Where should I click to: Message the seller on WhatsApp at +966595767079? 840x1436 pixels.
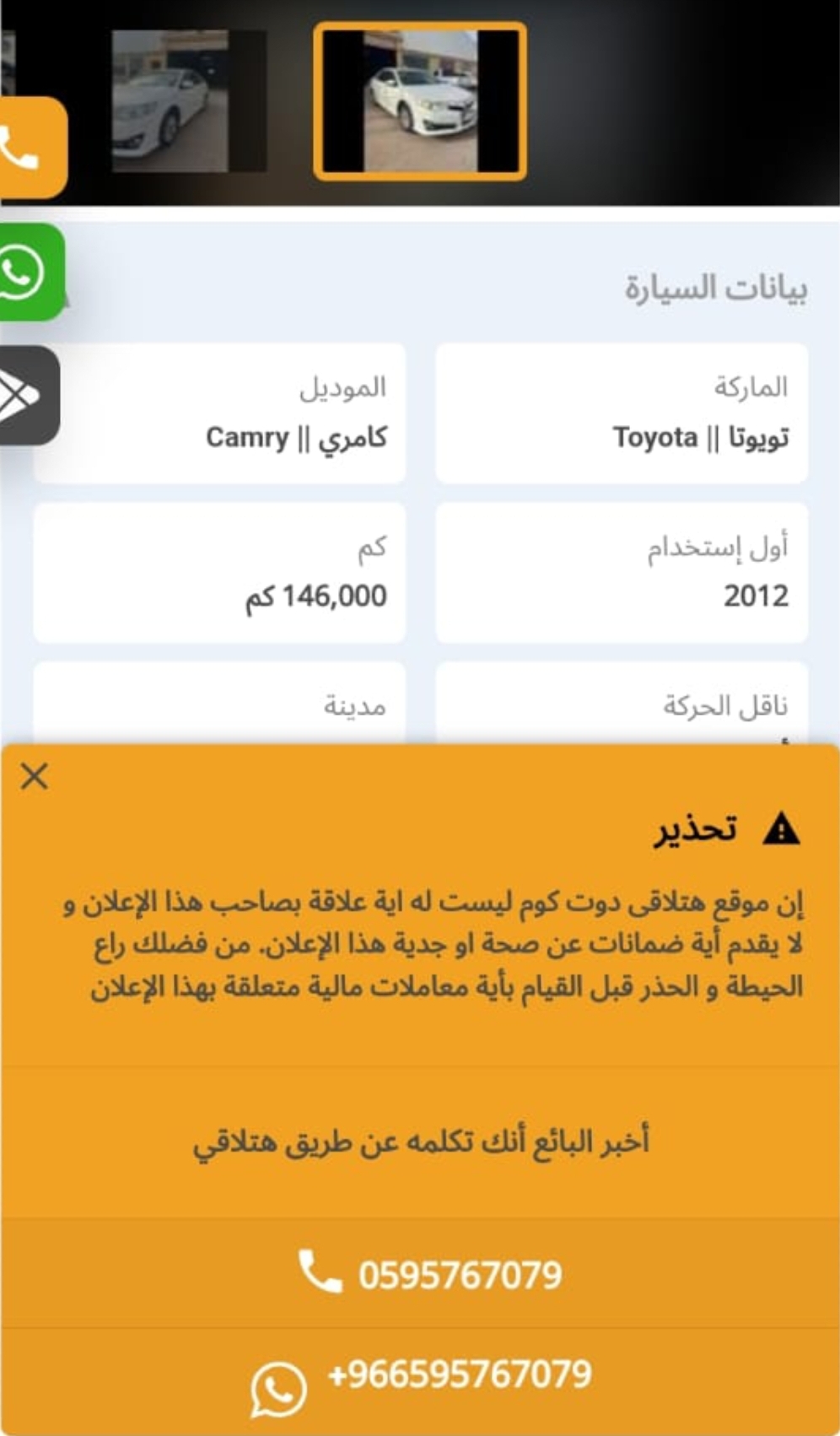point(421,1377)
